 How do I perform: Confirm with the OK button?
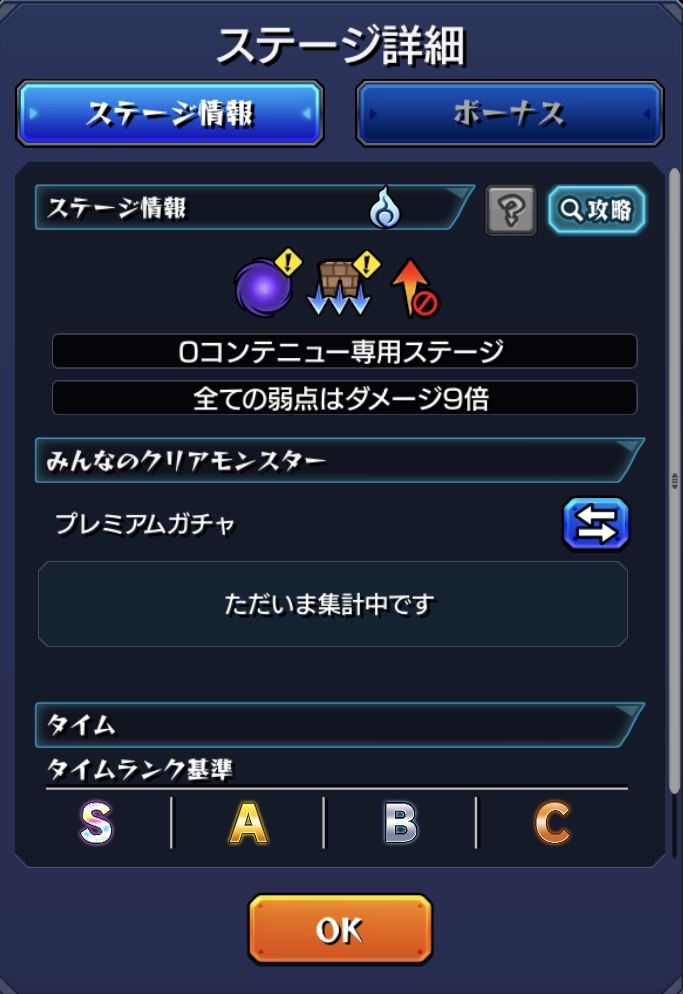point(340,929)
